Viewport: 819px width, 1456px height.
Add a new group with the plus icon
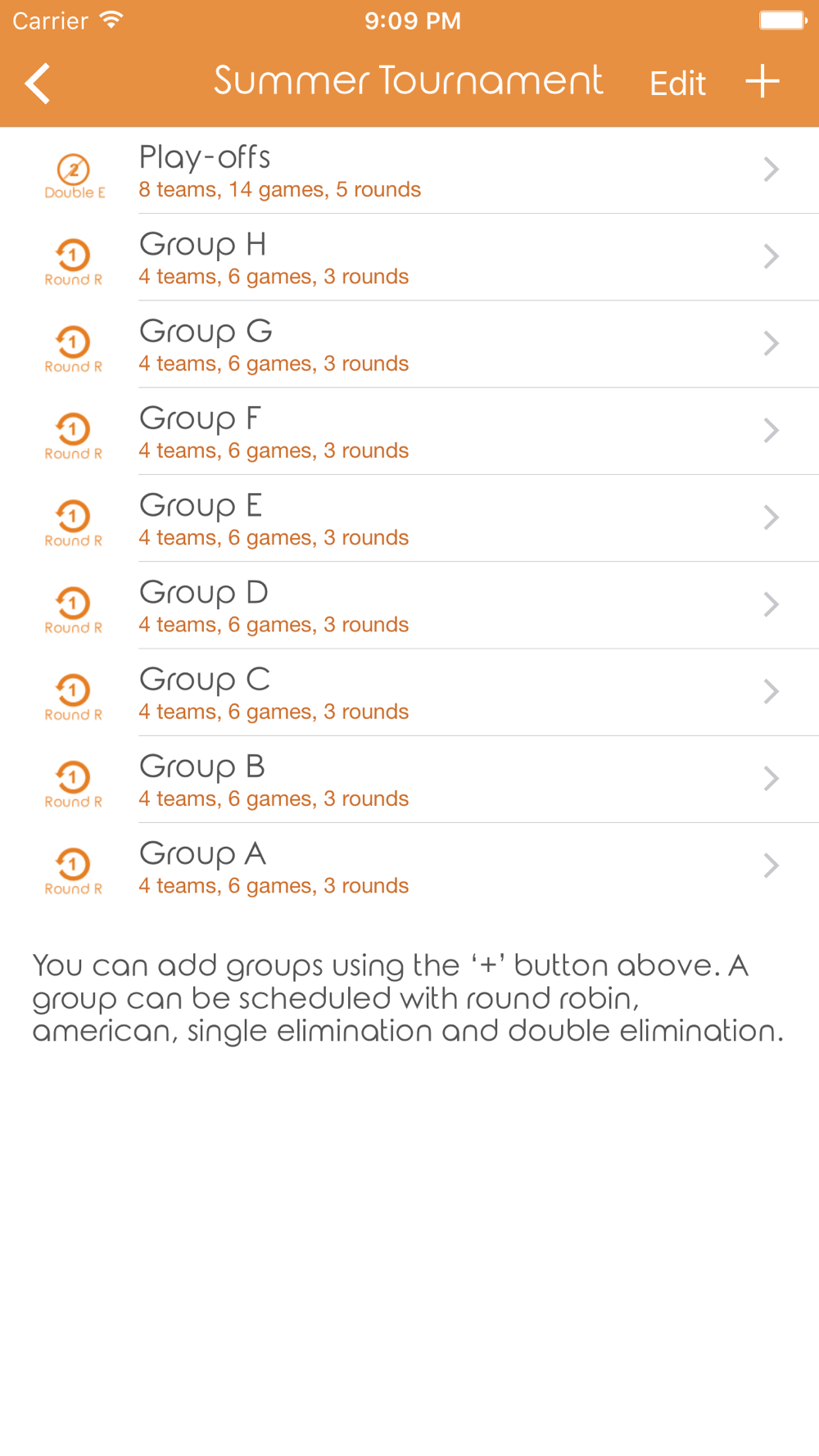(762, 82)
